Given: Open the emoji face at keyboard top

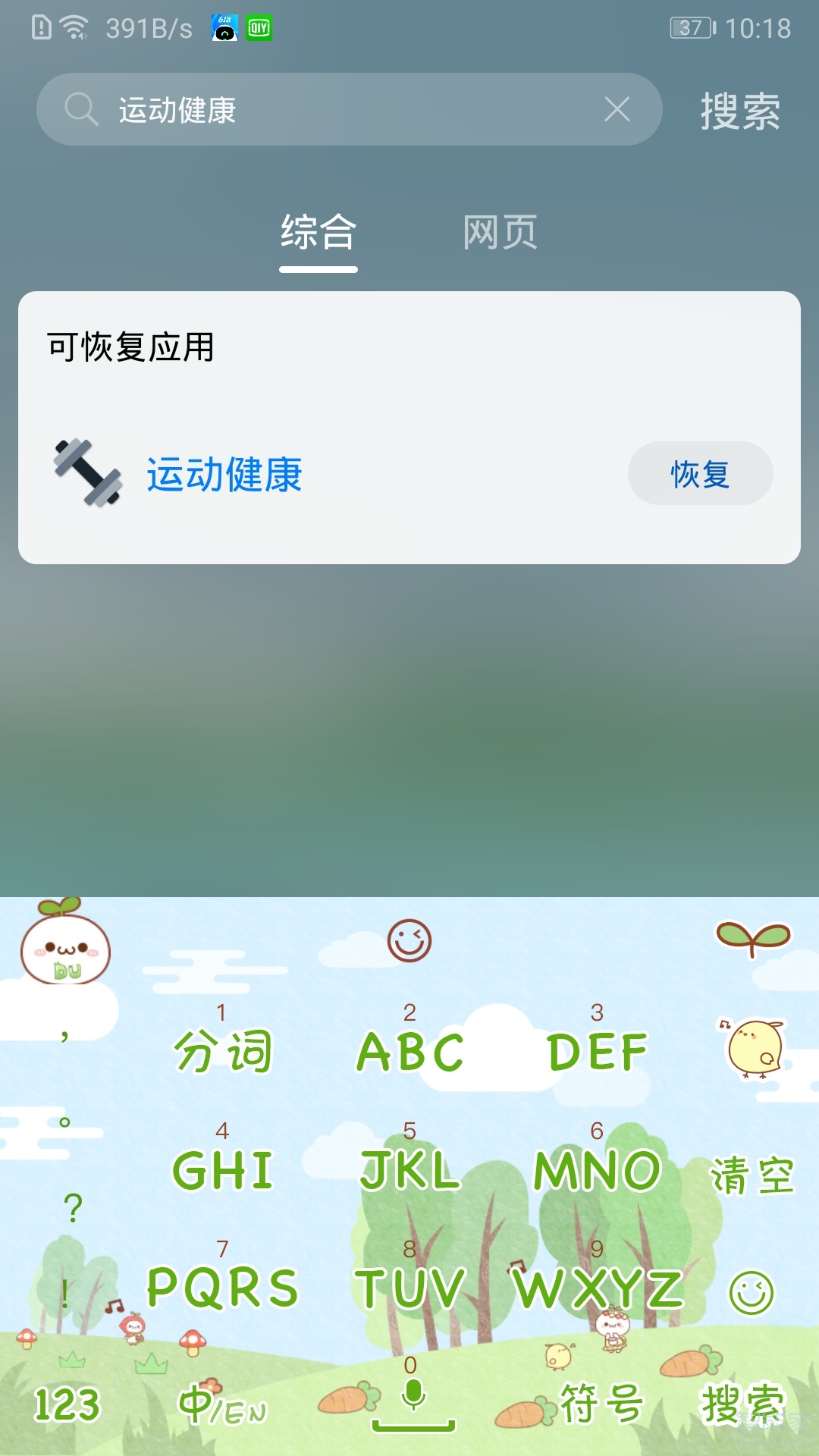Looking at the screenshot, I should coord(409,940).
